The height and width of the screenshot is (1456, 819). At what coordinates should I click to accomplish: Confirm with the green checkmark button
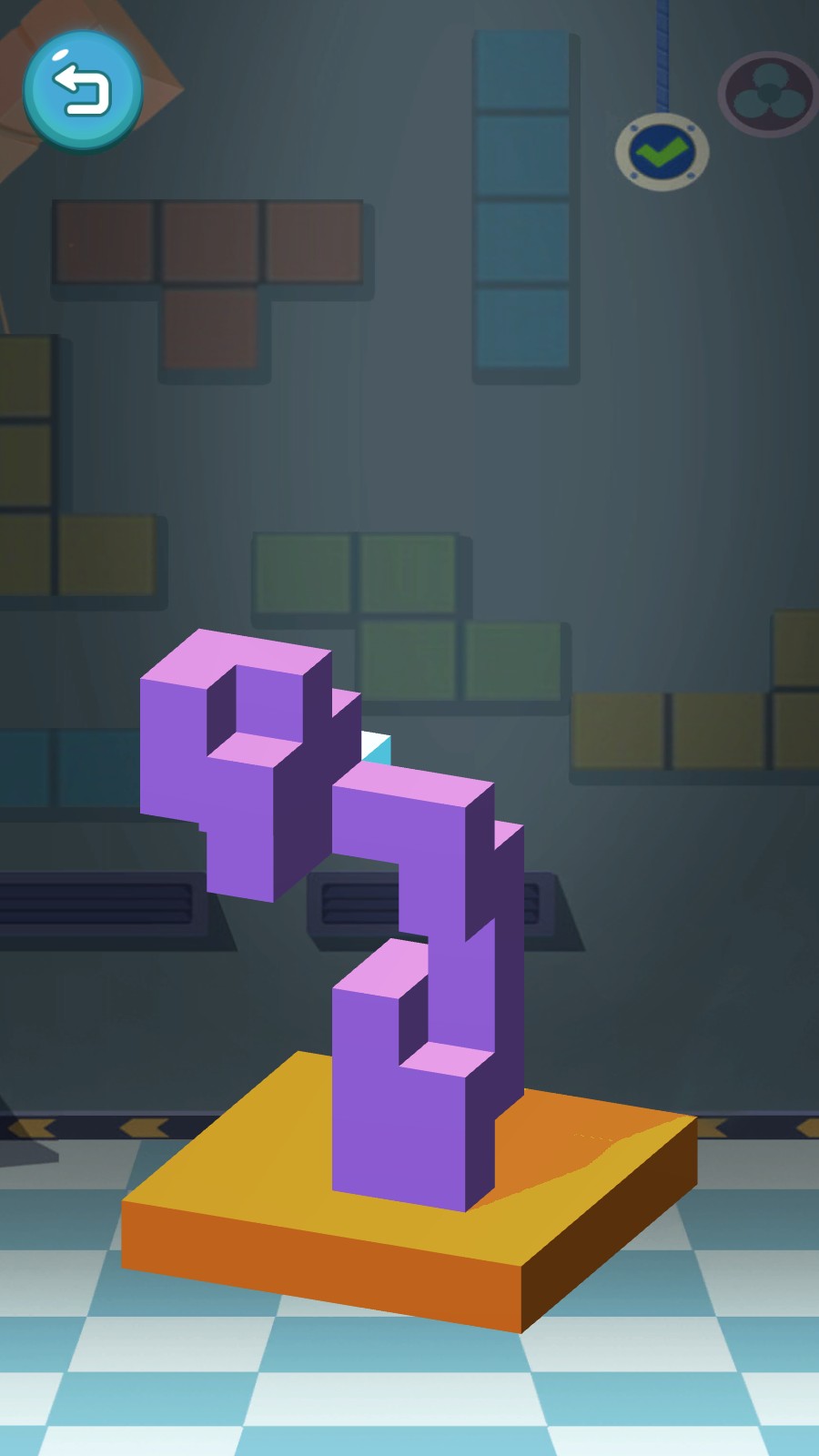pyautogui.click(x=662, y=152)
